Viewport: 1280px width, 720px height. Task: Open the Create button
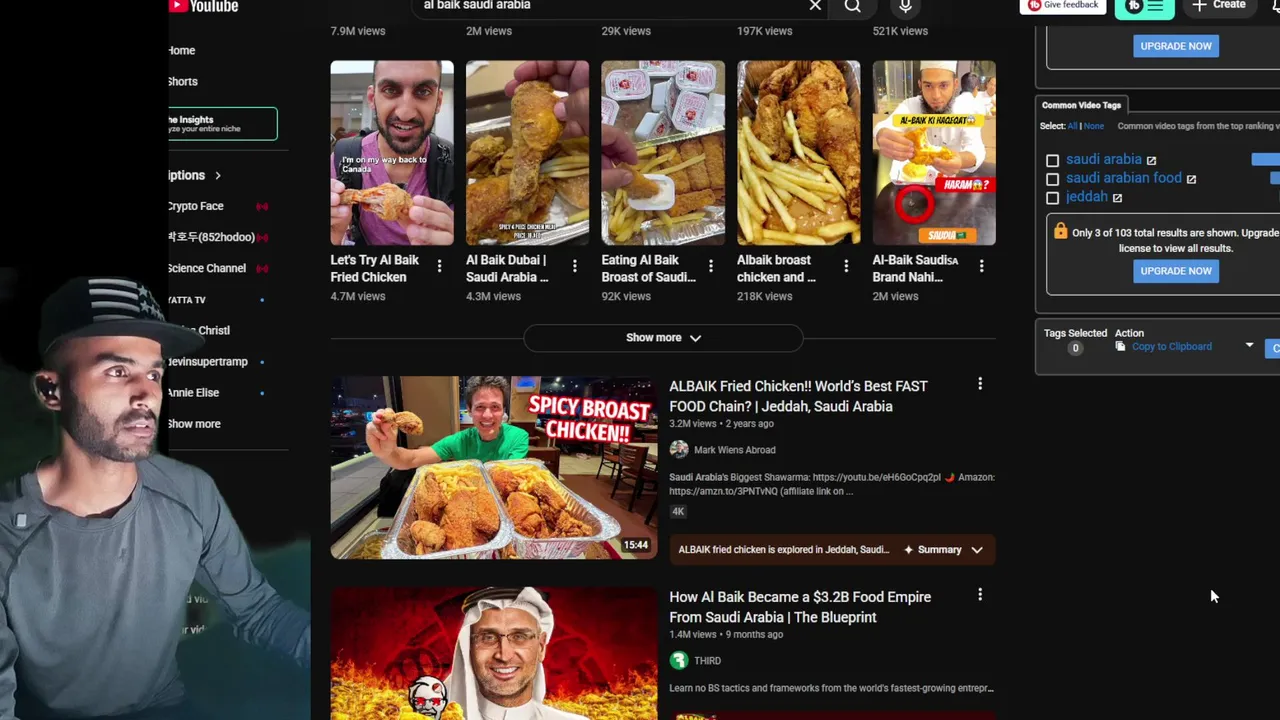tap(1218, 6)
